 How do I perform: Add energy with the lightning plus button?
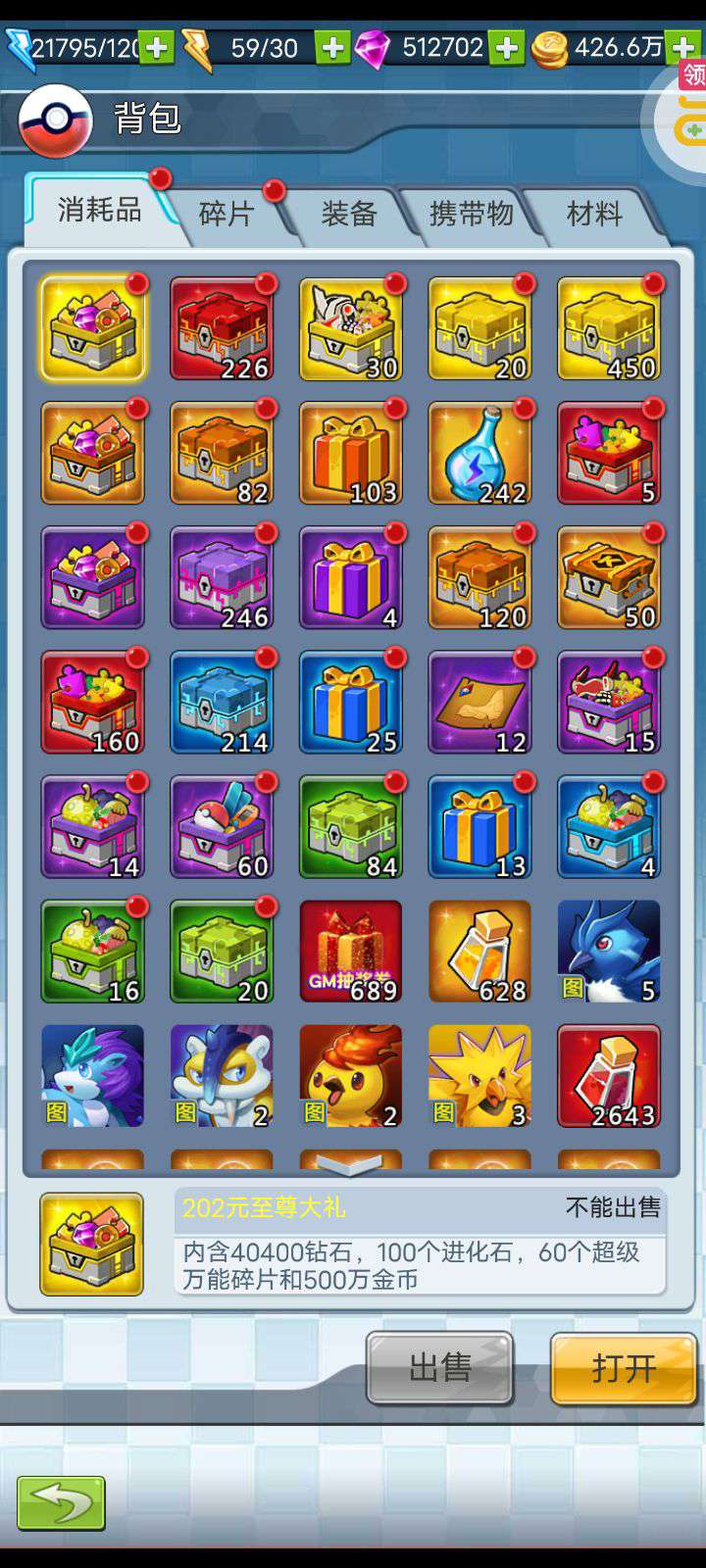[x=333, y=47]
